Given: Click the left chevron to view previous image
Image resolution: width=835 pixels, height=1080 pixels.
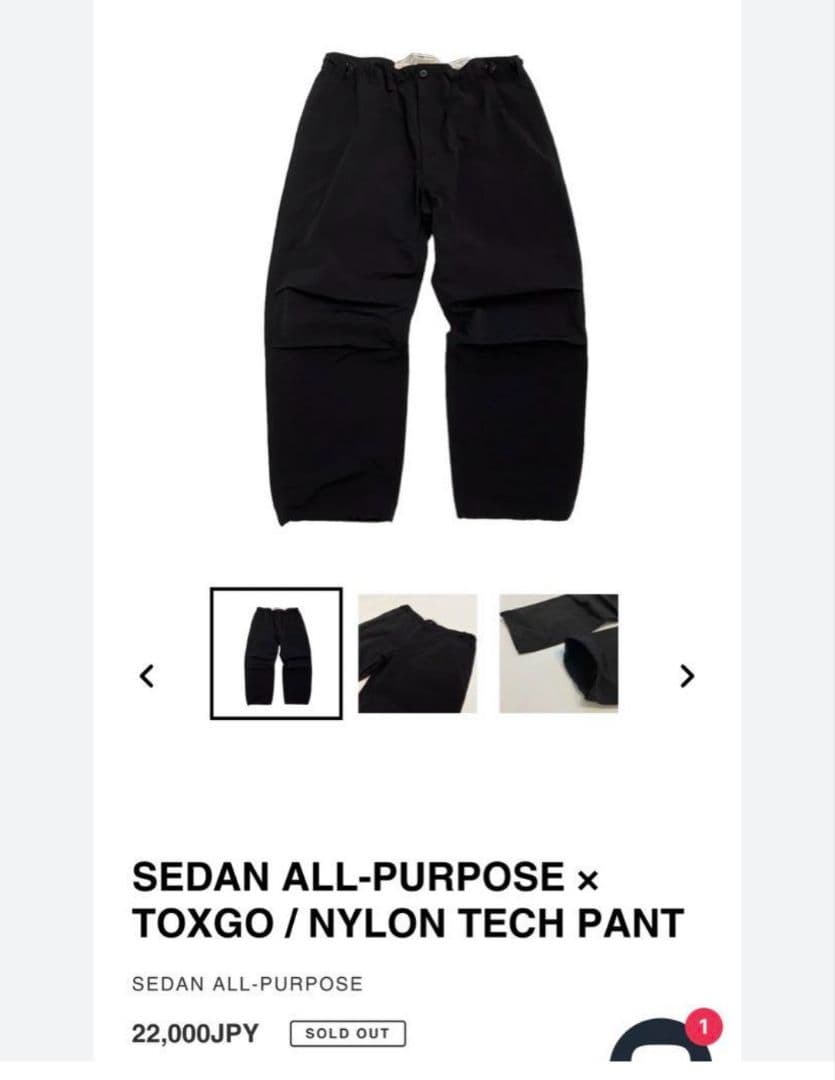Looking at the screenshot, I should pyautogui.click(x=147, y=676).
